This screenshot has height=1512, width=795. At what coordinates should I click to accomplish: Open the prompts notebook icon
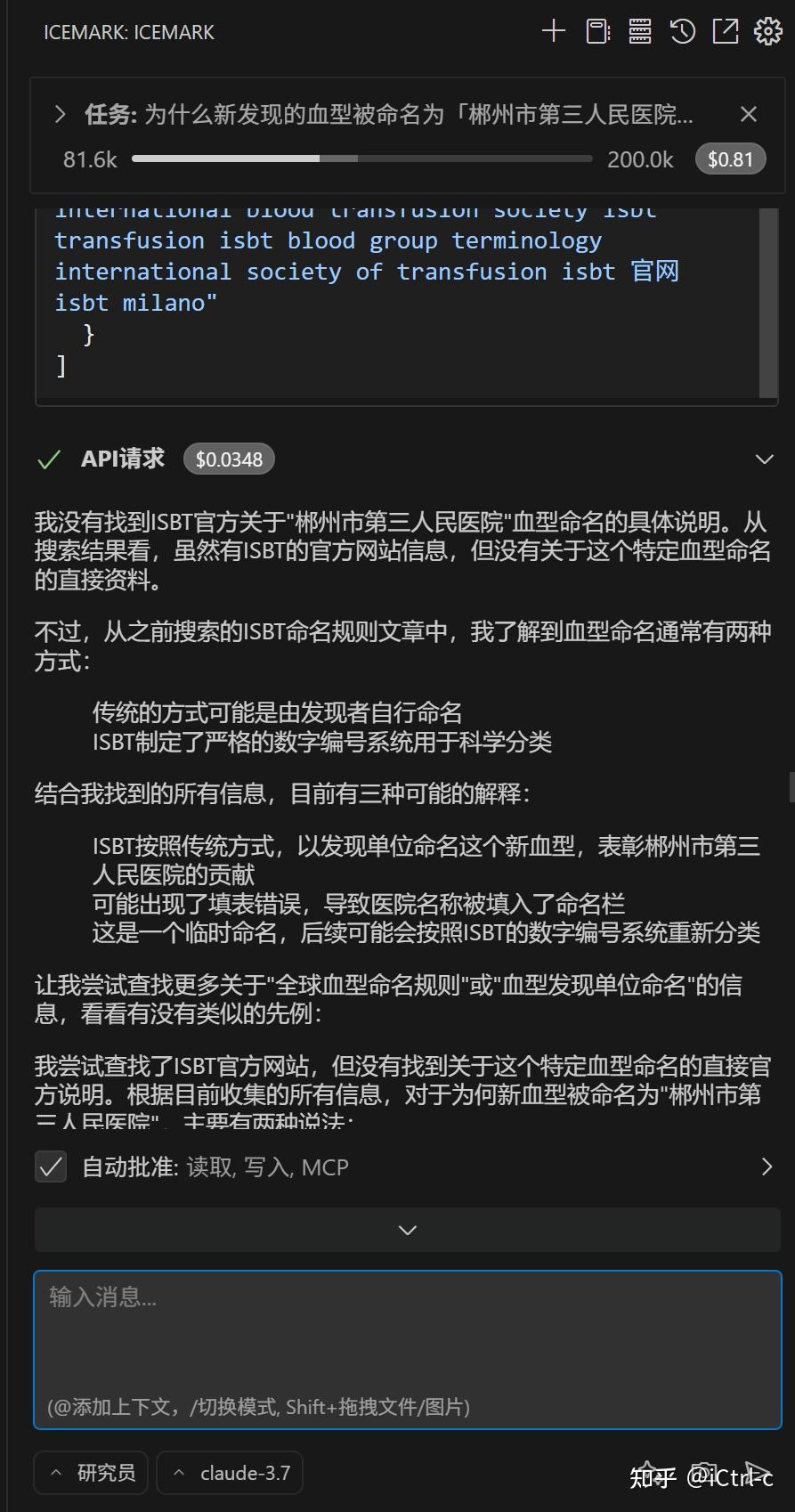point(597,31)
